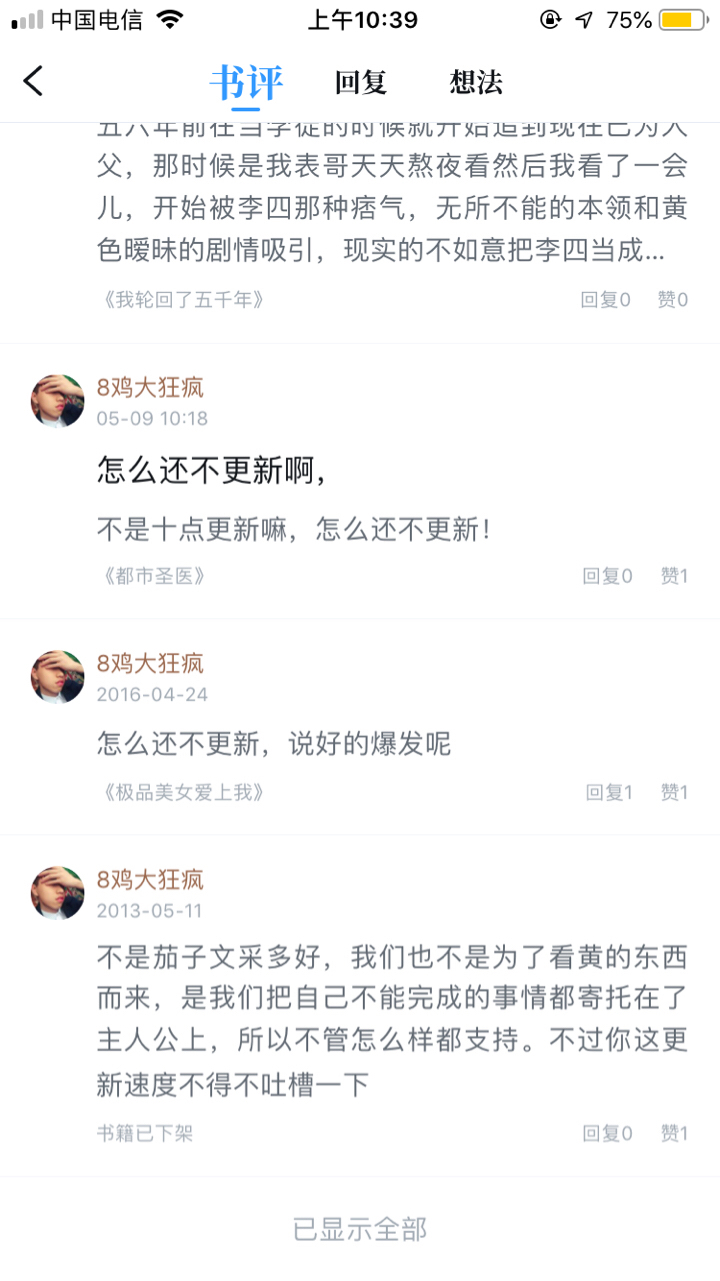The image size is (720, 1281).
Task: Reply to the 《都市圣医》 review
Action: [607, 576]
